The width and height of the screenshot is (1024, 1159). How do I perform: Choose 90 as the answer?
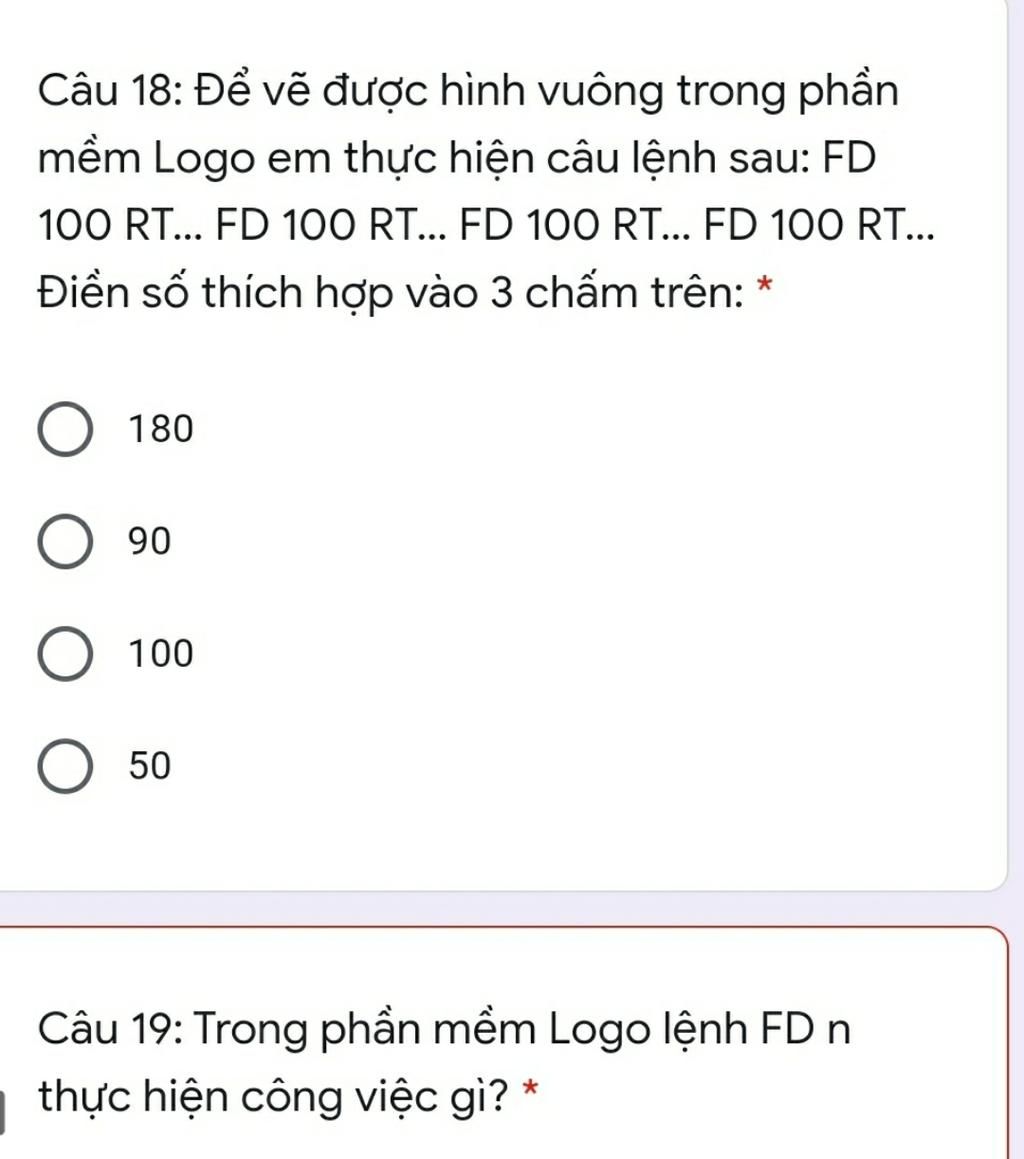pos(67,542)
